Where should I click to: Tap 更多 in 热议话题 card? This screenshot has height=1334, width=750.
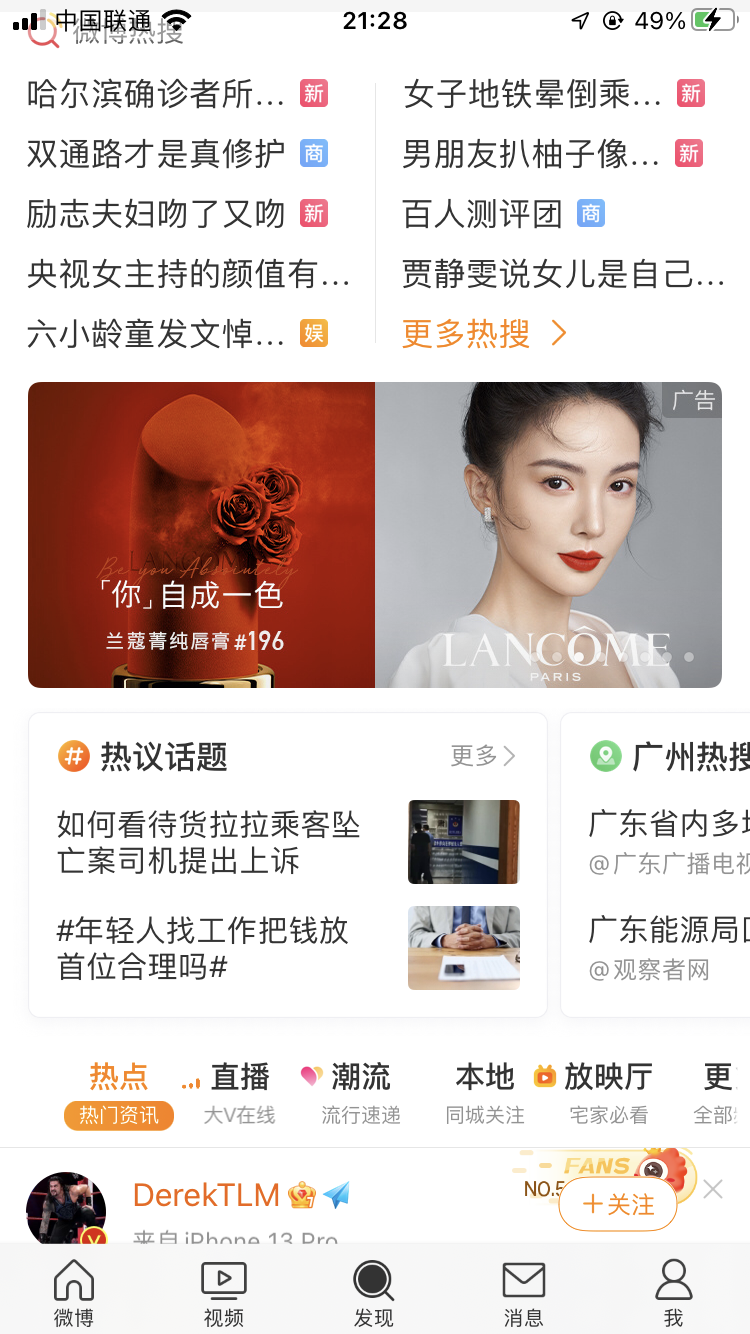click(483, 756)
